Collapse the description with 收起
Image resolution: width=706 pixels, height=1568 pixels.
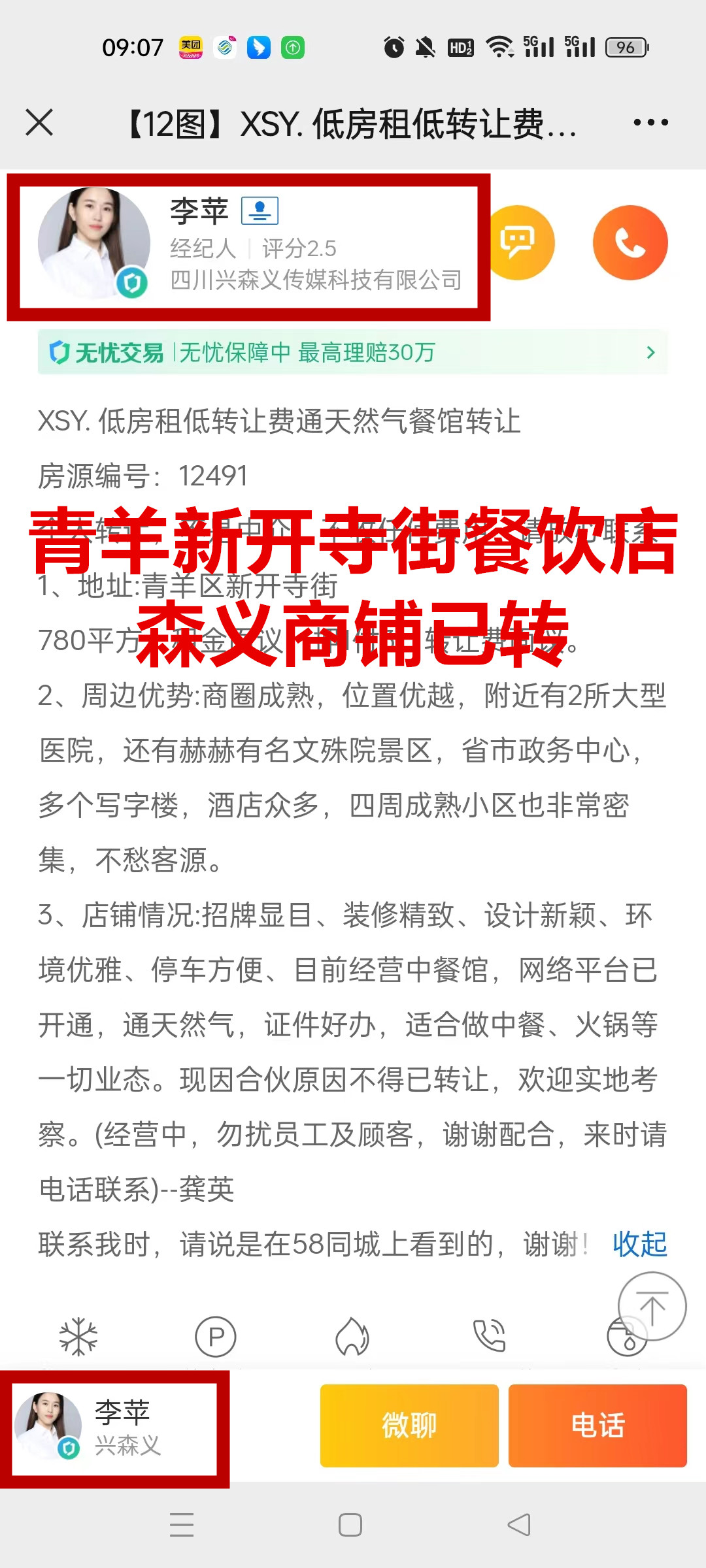pyautogui.click(x=639, y=1244)
